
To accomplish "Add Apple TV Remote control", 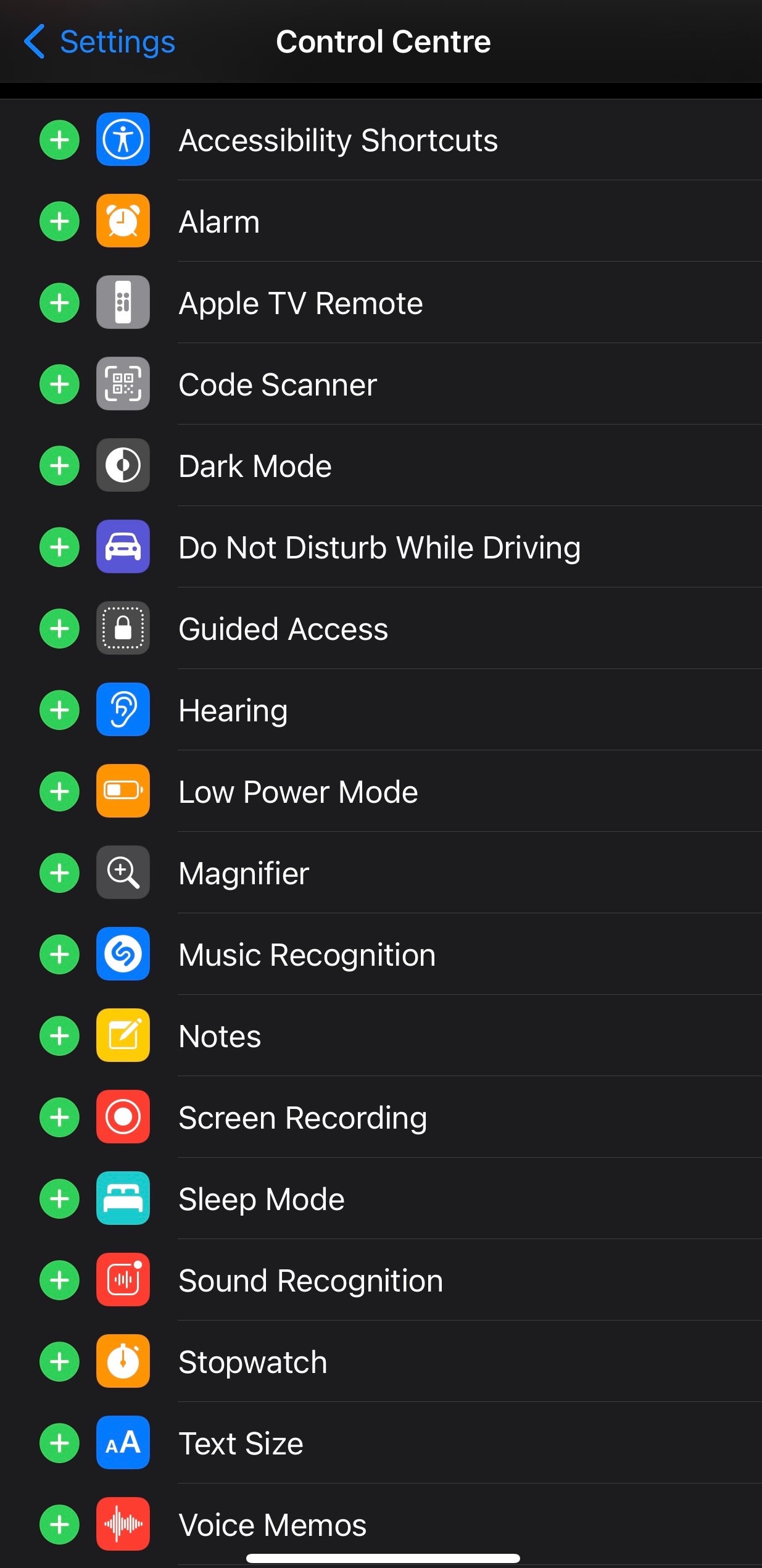I will (x=59, y=303).
